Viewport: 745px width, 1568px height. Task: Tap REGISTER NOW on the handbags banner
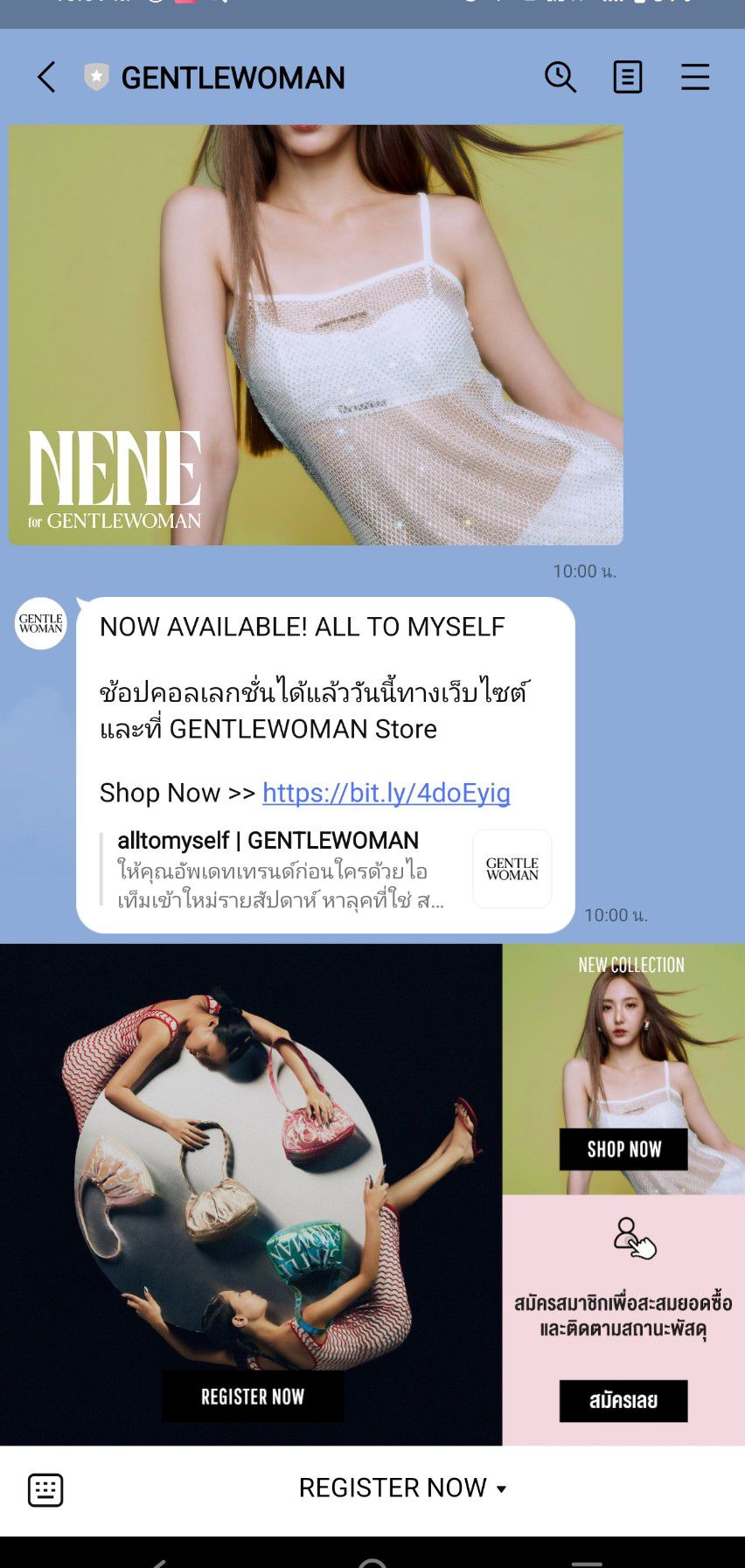click(253, 1396)
